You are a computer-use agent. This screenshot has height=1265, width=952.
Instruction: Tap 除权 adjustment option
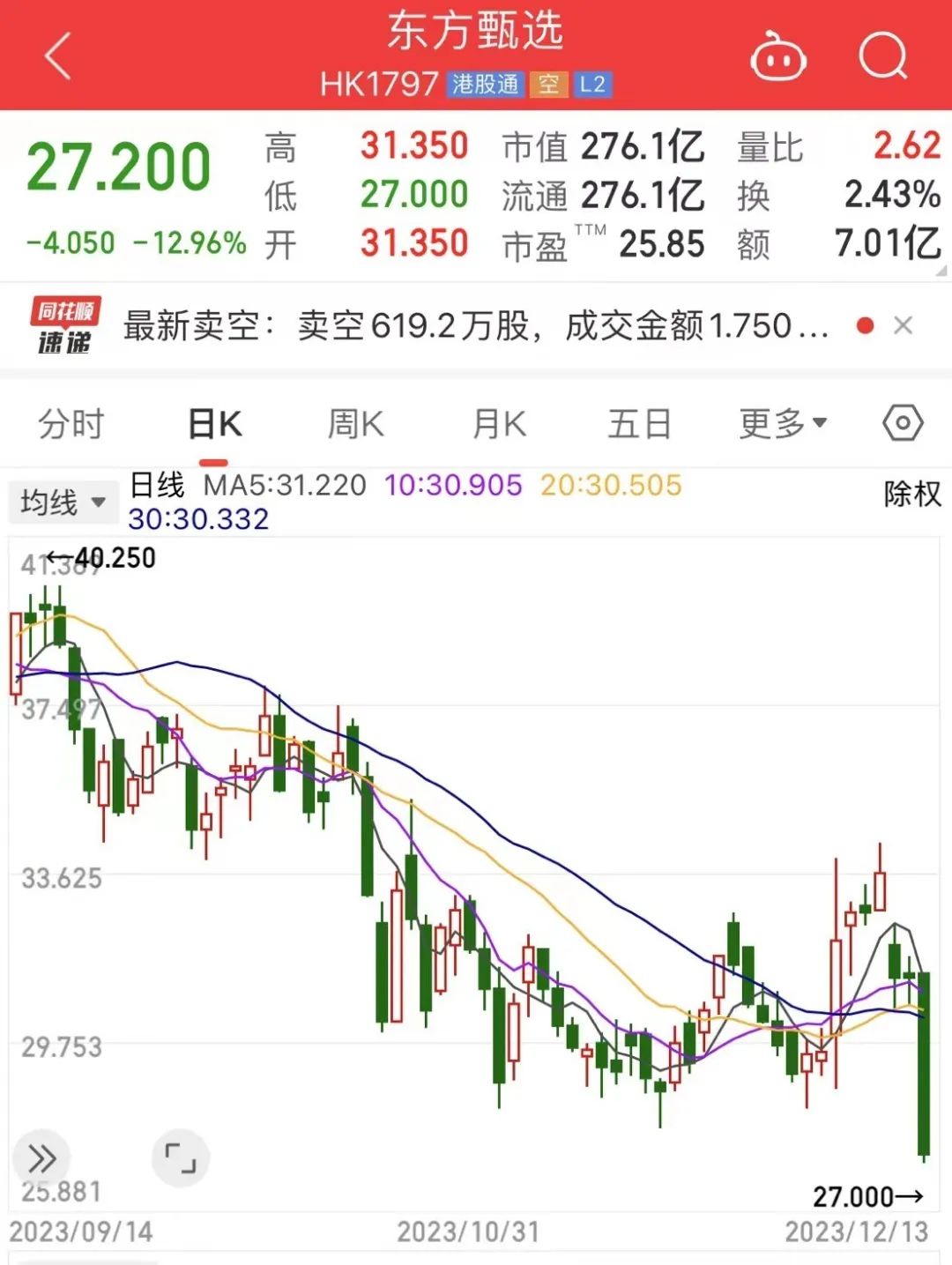[x=912, y=494]
